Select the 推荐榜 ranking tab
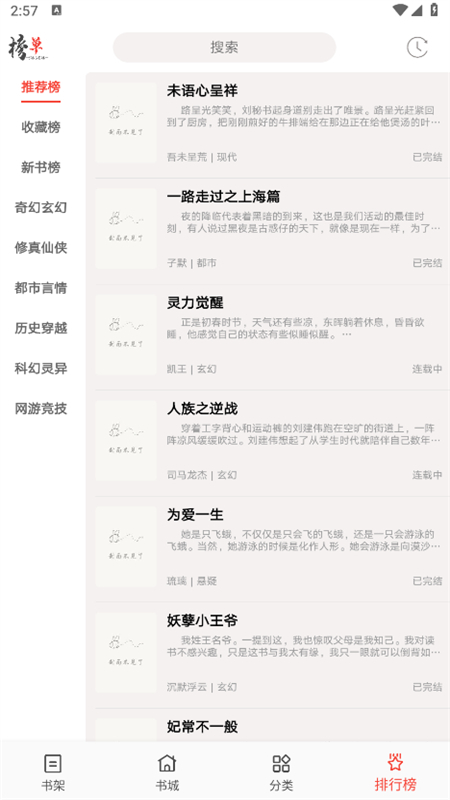Image resolution: width=450 pixels, height=800 pixels. [x=41, y=87]
